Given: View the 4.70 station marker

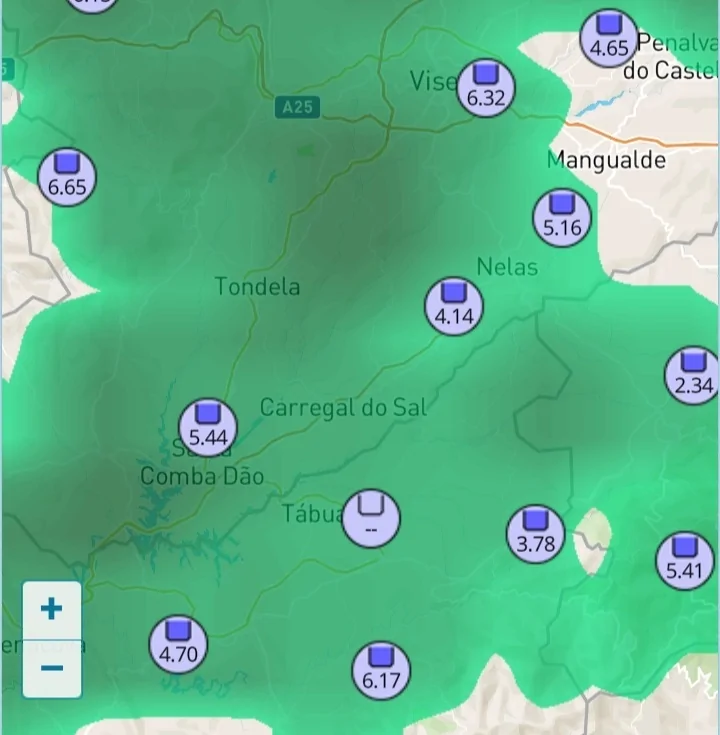Looking at the screenshot, I should (179, 644).
